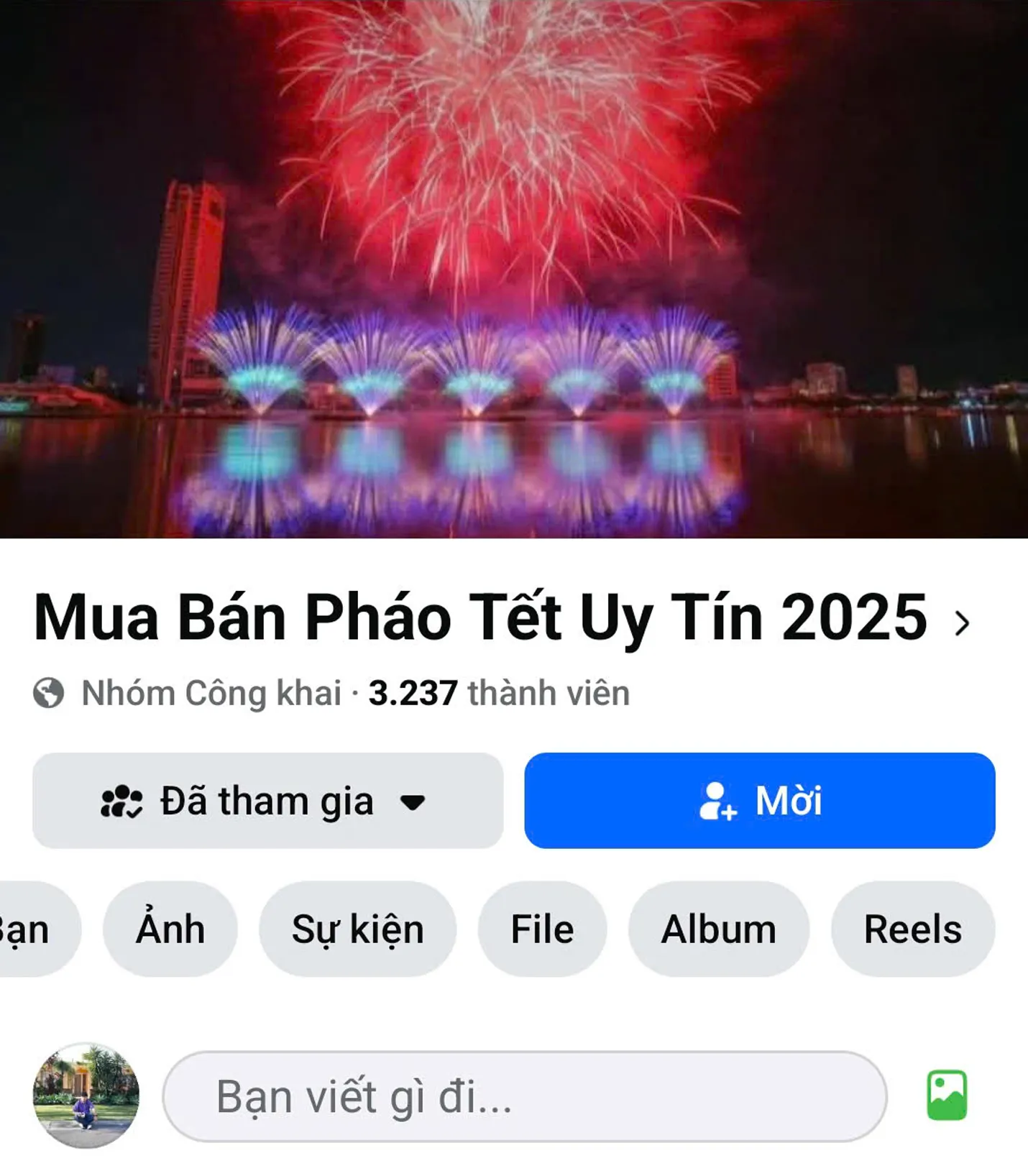Open the File chip
Image resolution: width=1028 pixels, height=1176 pixels.
(x=542, y=929)
